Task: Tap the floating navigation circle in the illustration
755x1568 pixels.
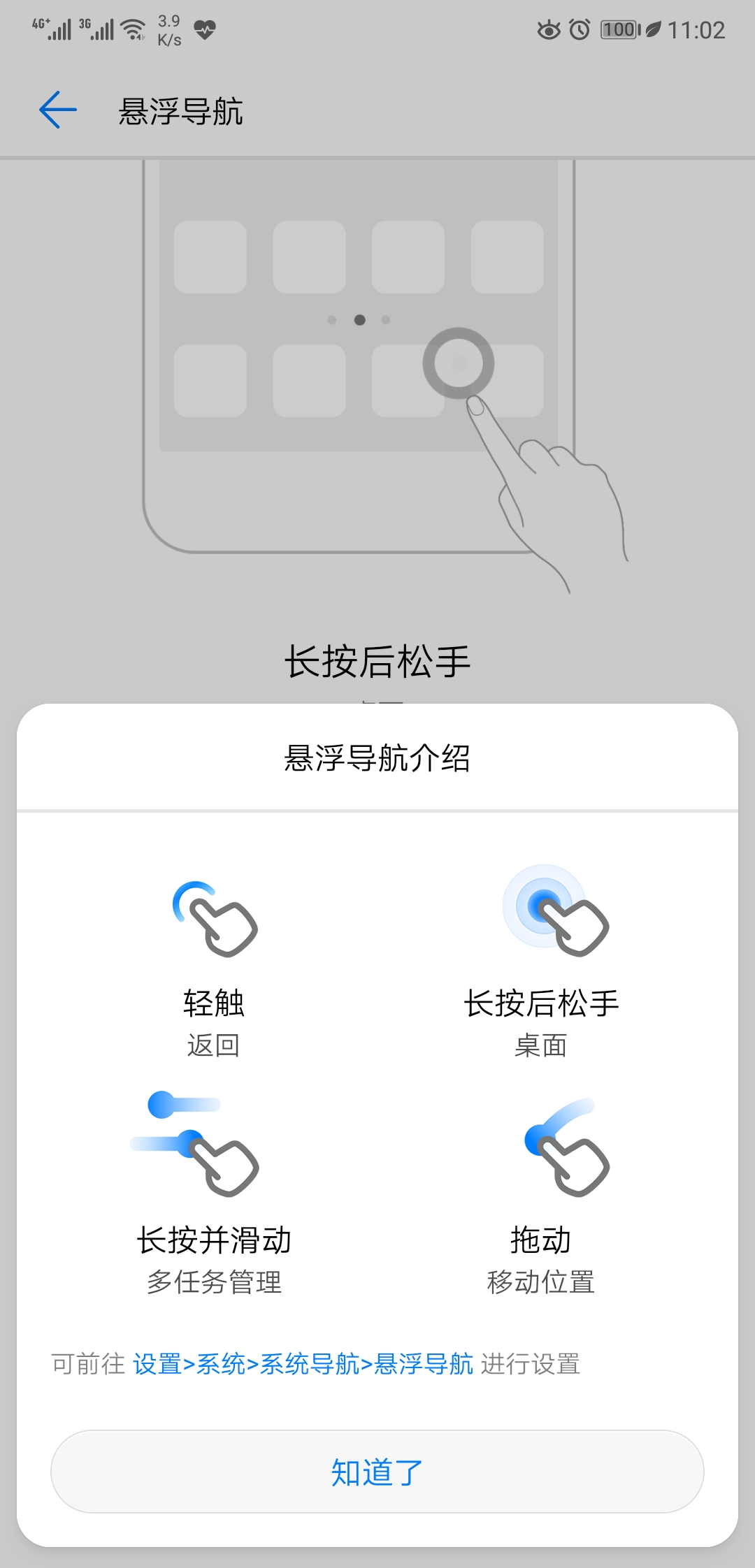Action: (x=458, y=363)
